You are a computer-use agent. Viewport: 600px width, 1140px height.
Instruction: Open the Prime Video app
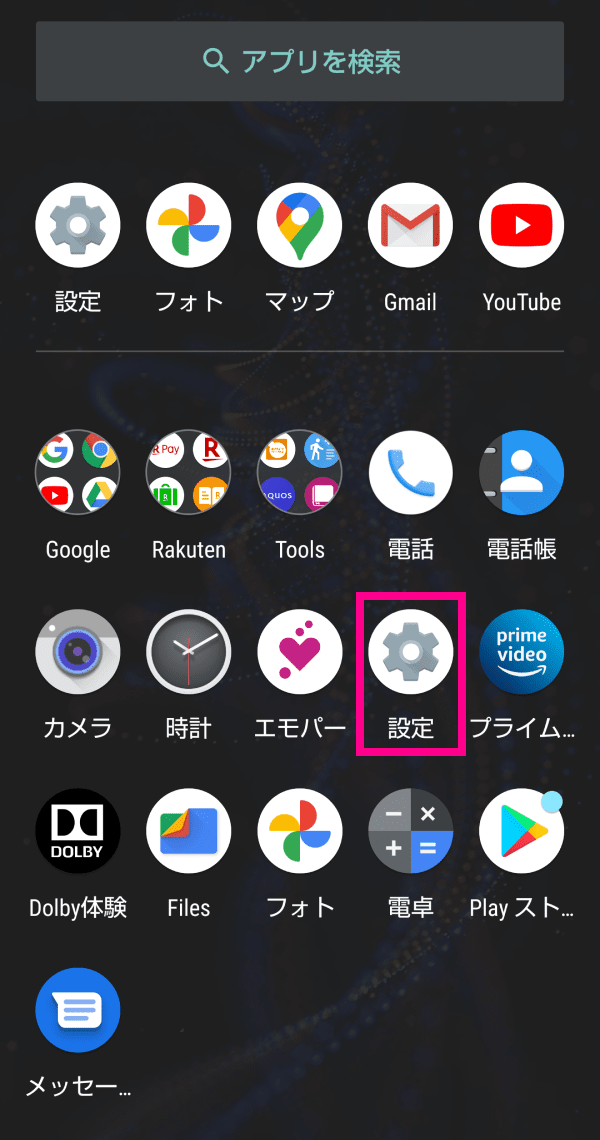(522, 652)
